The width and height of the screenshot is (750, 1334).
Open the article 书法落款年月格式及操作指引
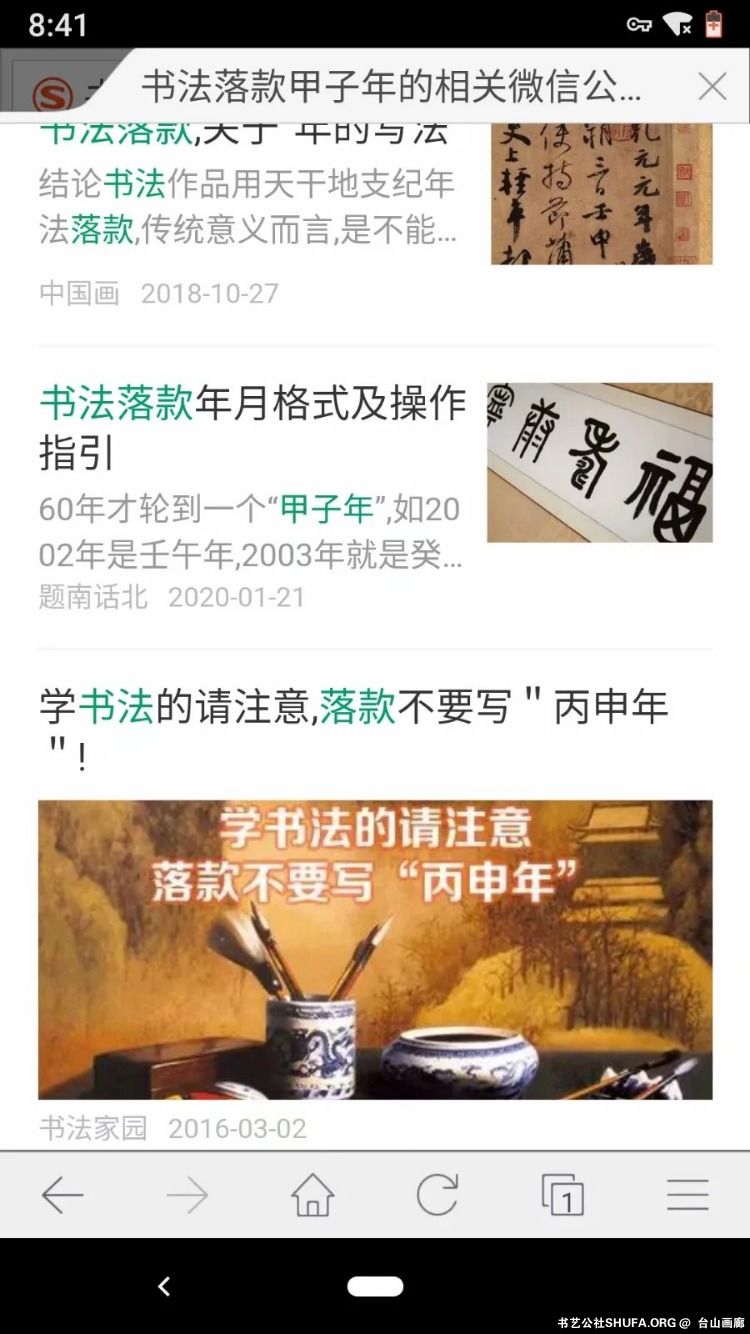click(252, 427)
